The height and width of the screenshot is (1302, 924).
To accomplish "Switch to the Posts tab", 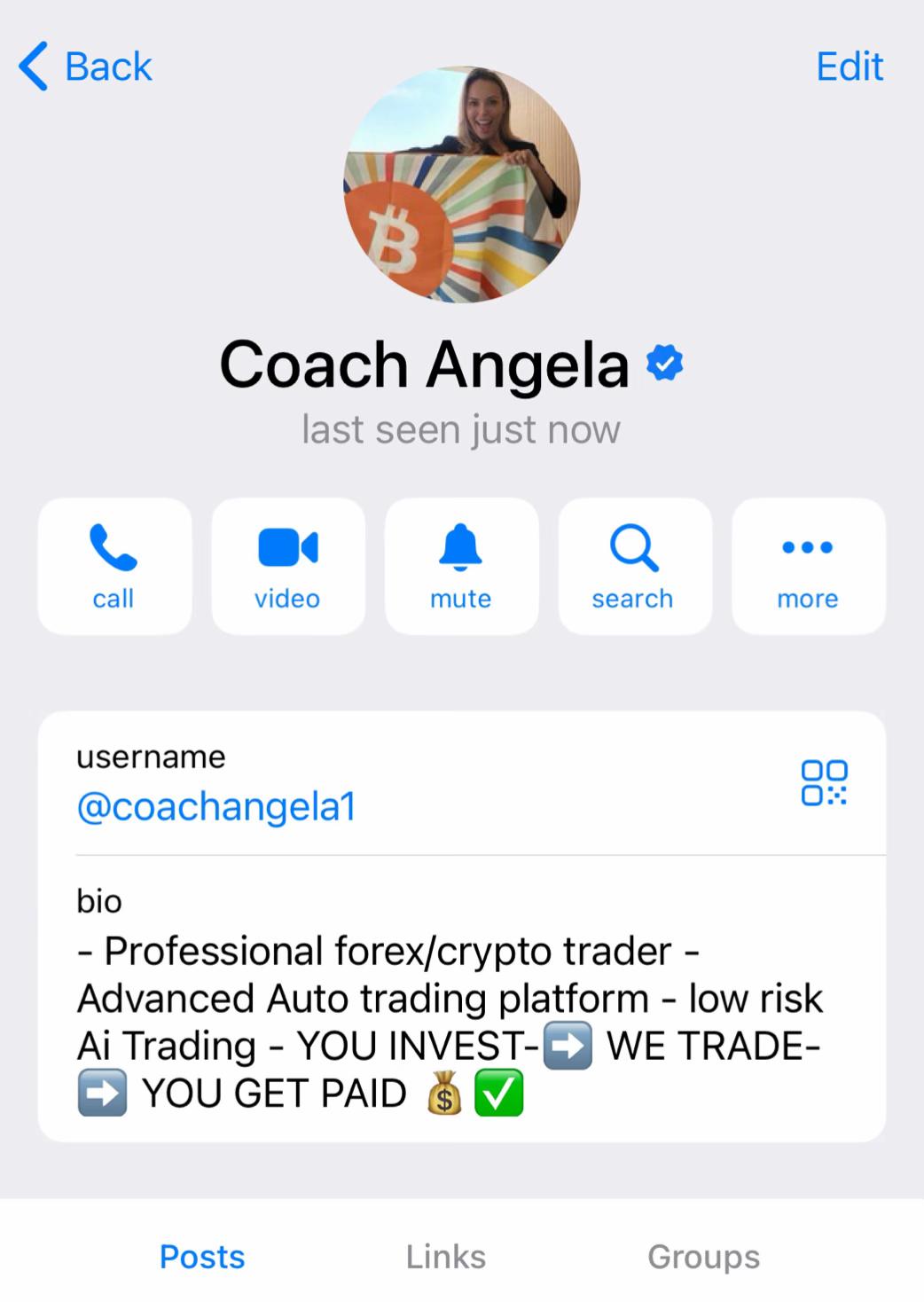I will (x=202, y=1256).
